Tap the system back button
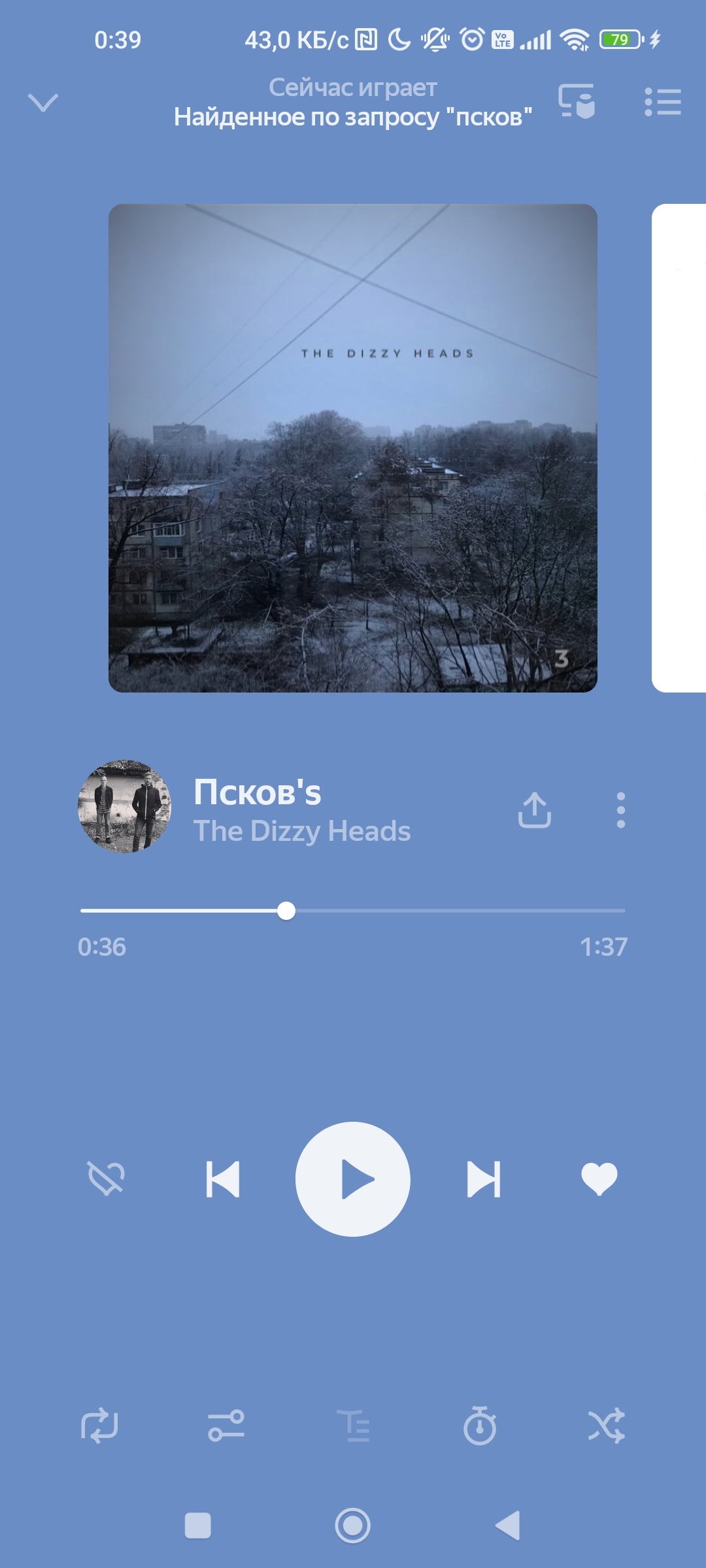The image size is (706, 1568). (508, 1526)
